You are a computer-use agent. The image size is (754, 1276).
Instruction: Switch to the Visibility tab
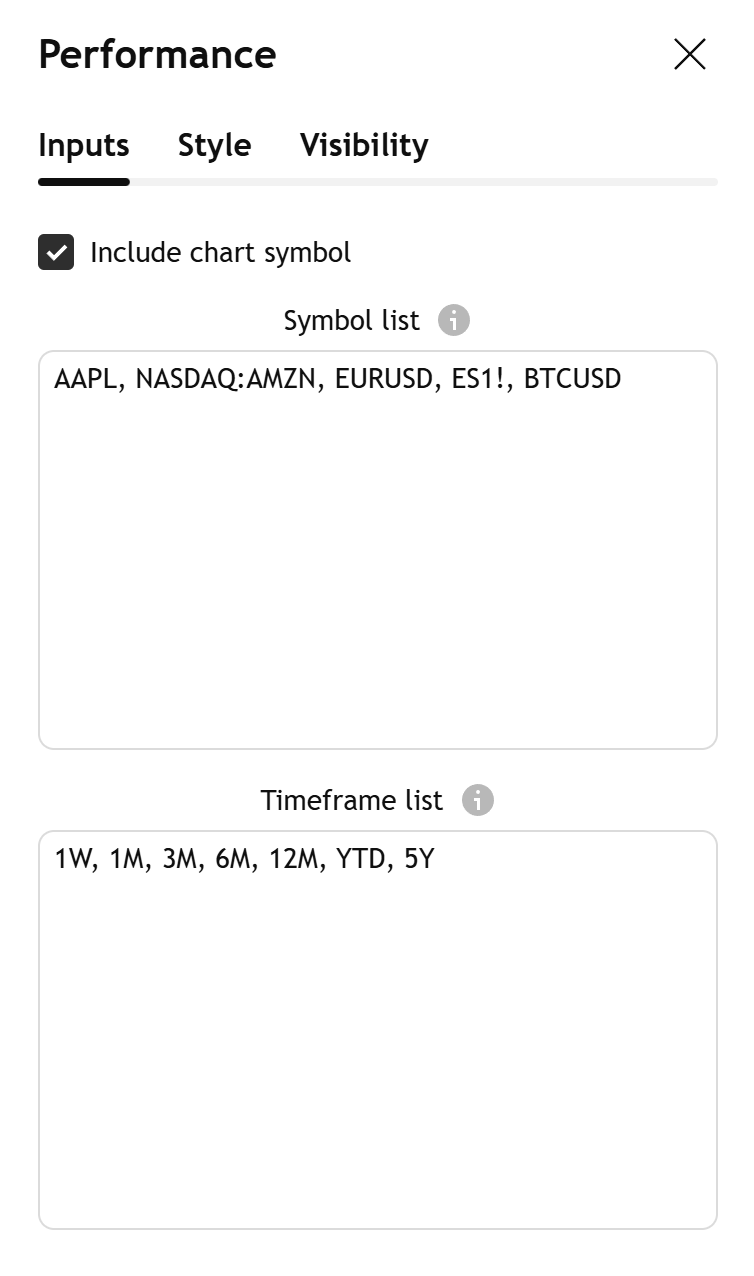pyautogui.click(x=364, y=146)
